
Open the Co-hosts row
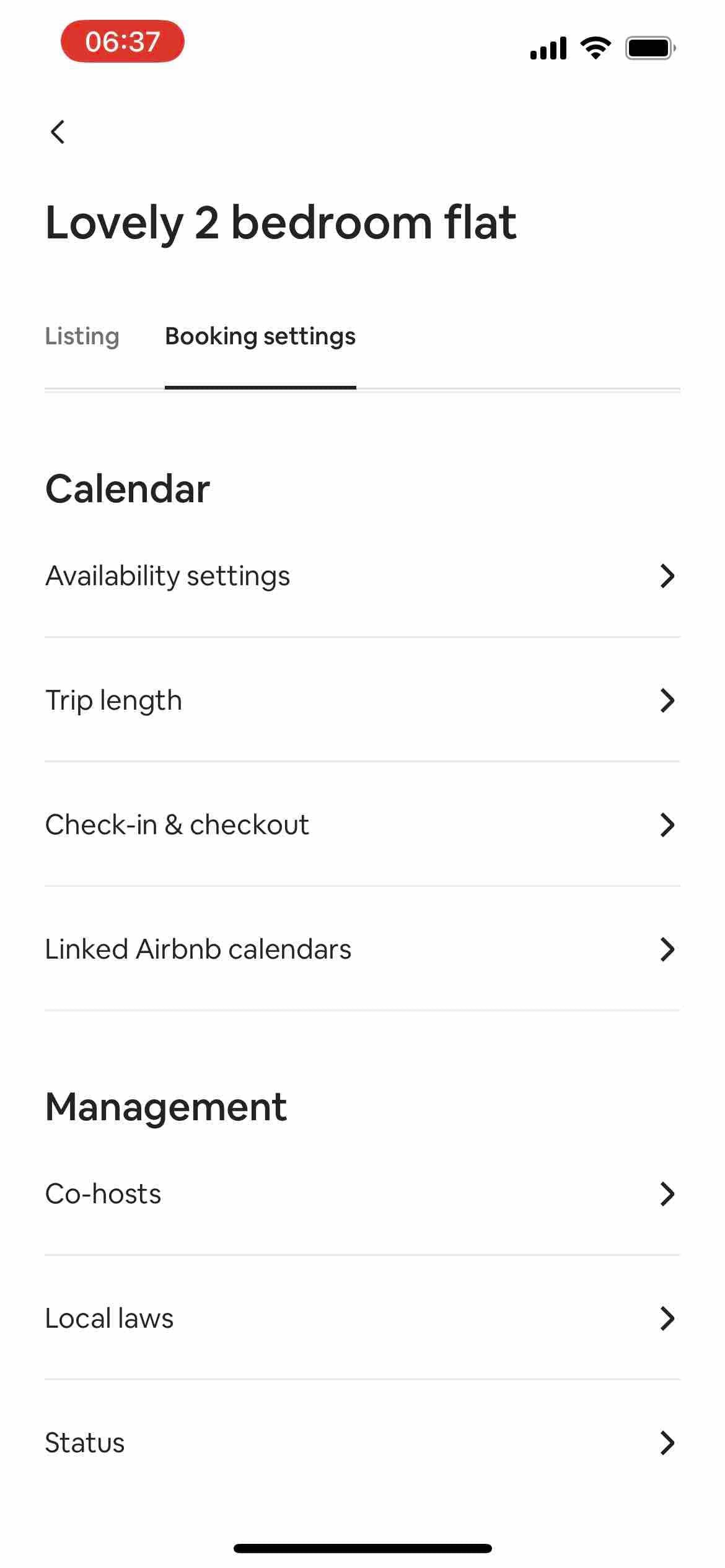click(362, 1194)
